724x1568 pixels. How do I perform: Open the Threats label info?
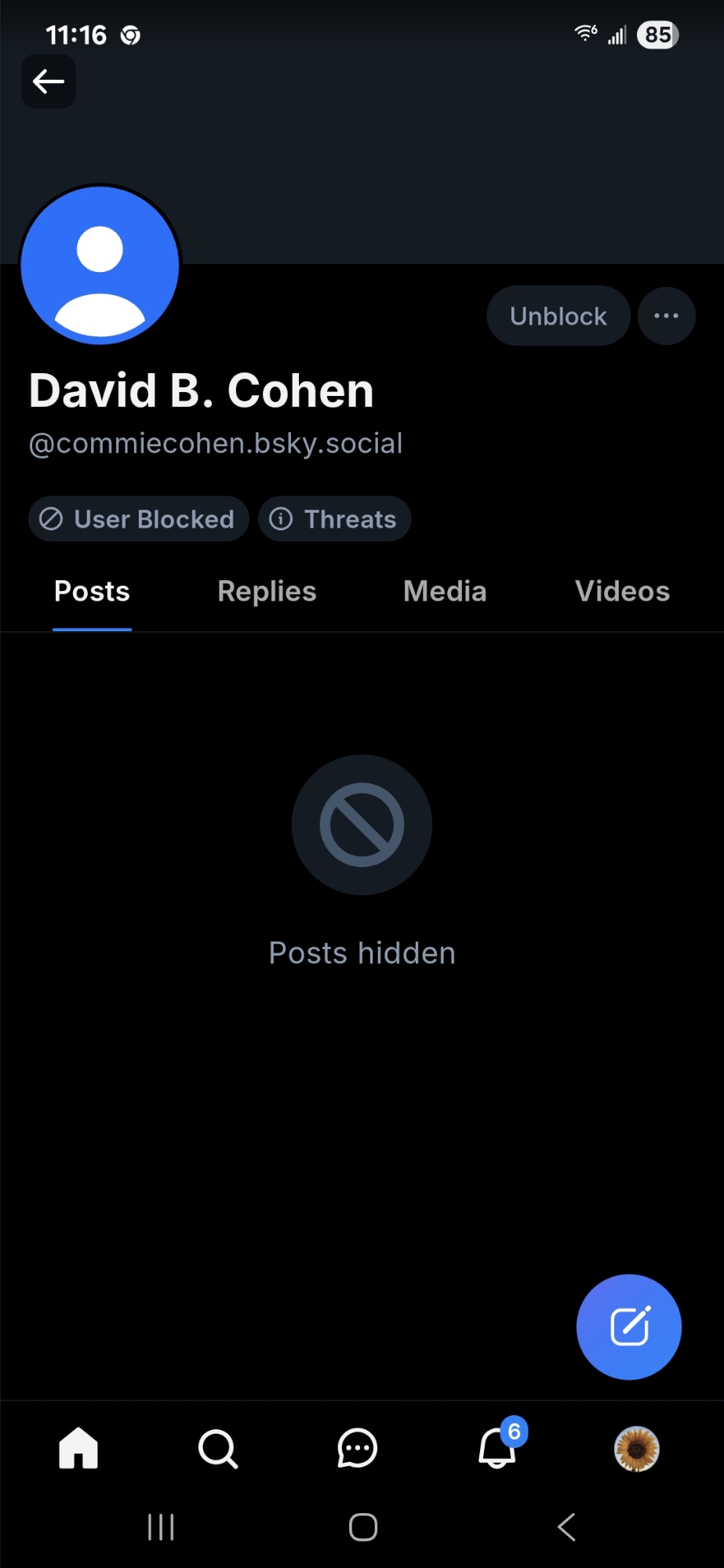[335, 519]
